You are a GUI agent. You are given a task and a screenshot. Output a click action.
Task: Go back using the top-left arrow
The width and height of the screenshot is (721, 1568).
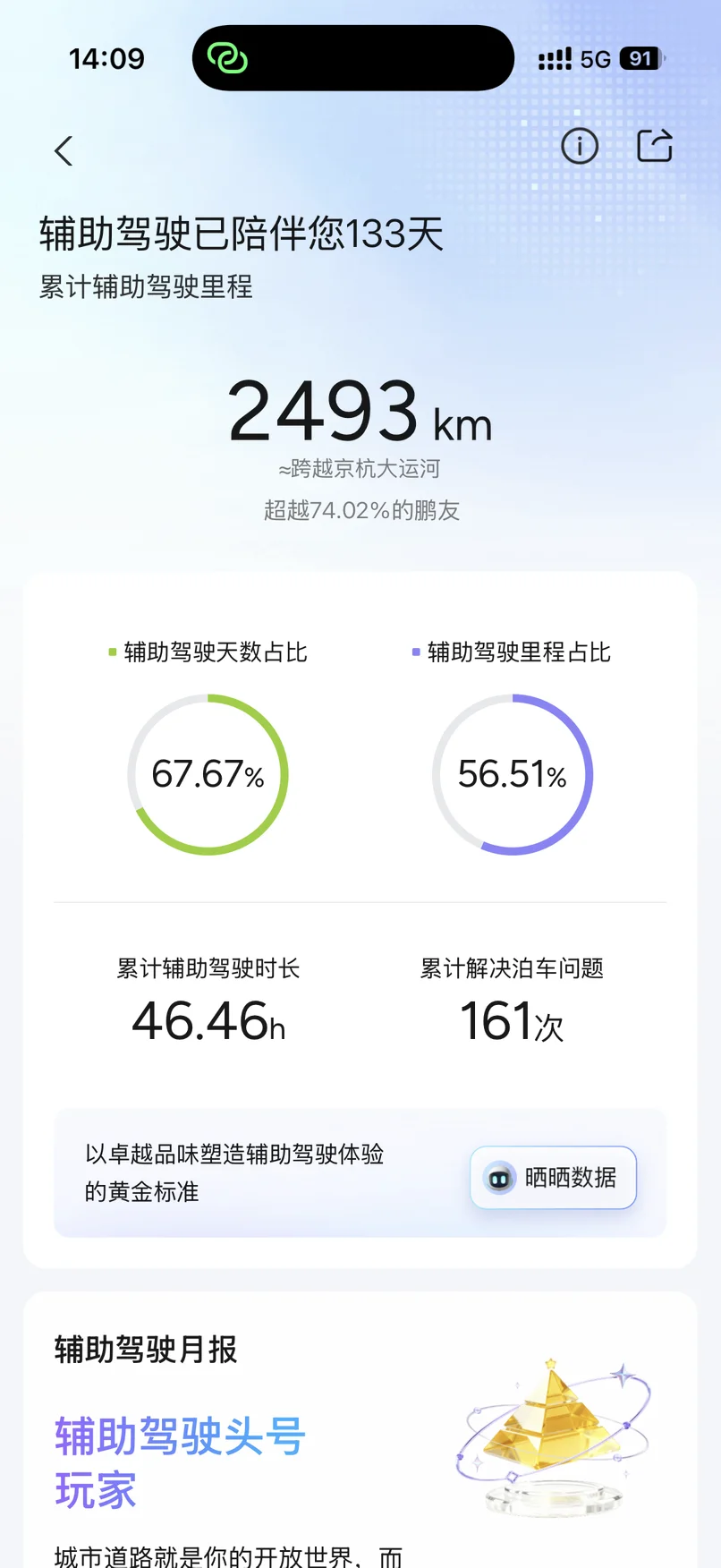coord(64,150)
